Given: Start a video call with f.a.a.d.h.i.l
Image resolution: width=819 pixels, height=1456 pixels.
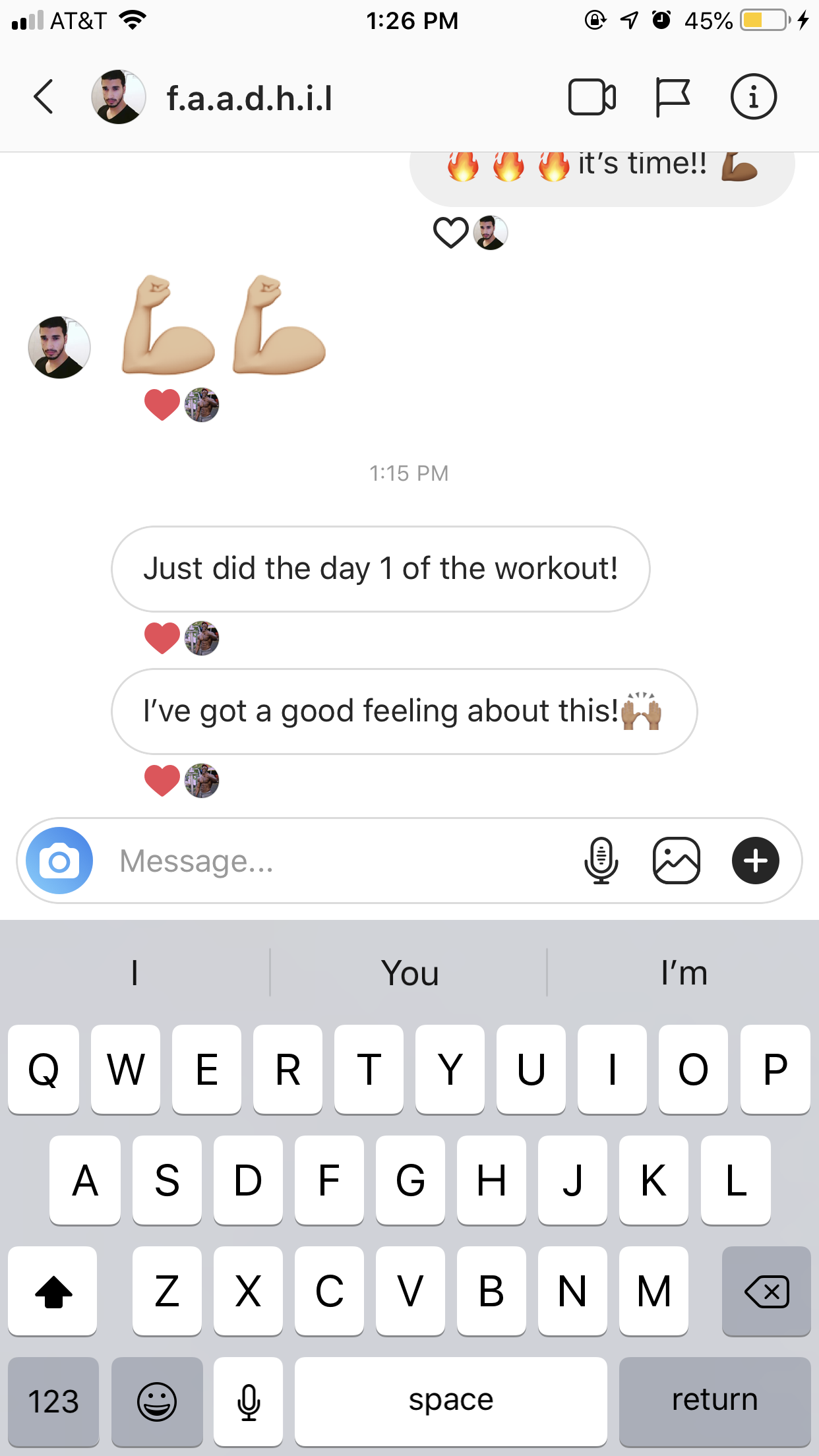Looking at the screenshot, I should [x=592, y=98].
